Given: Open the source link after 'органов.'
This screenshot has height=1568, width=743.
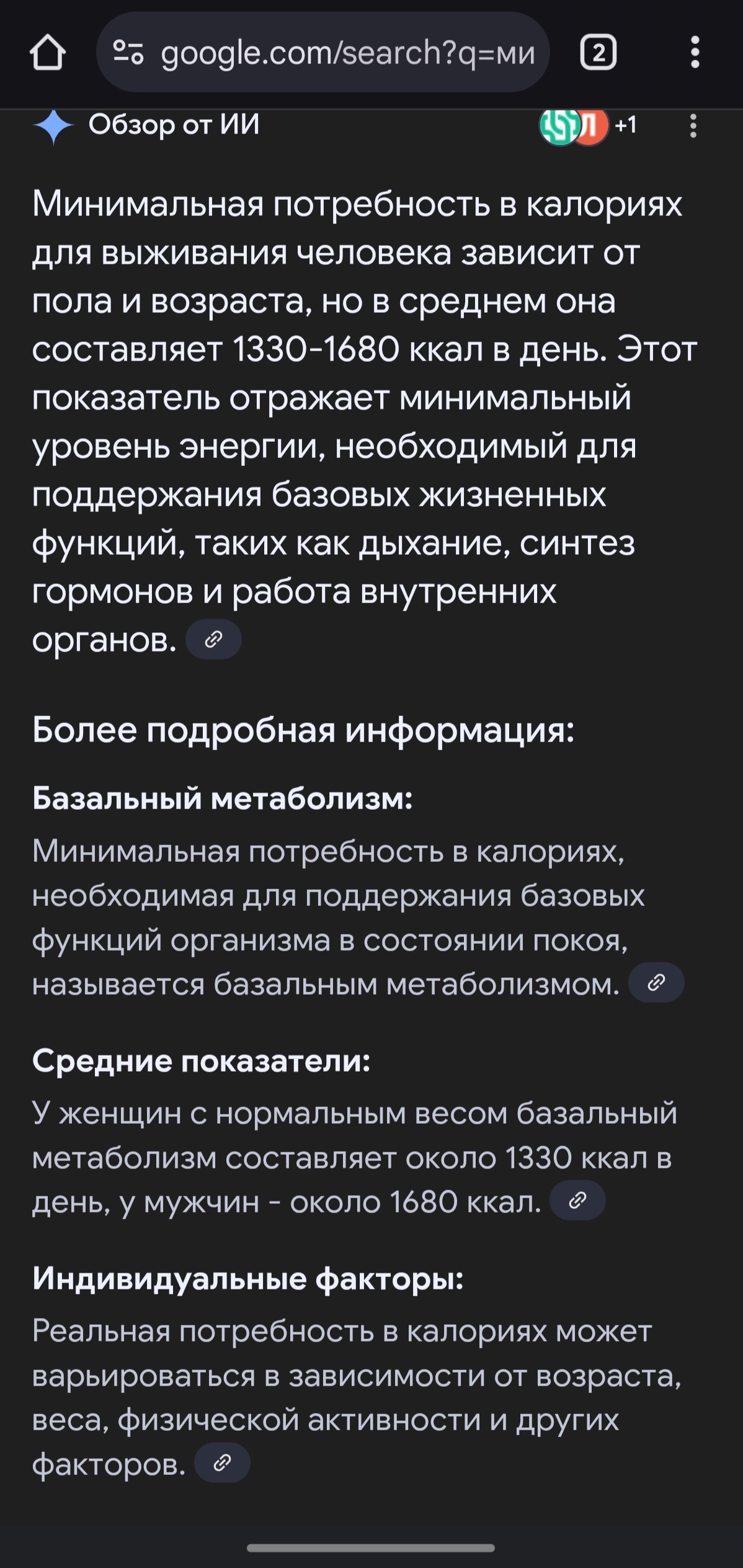Looking at the screenshot, I should [x=214, y=639].
